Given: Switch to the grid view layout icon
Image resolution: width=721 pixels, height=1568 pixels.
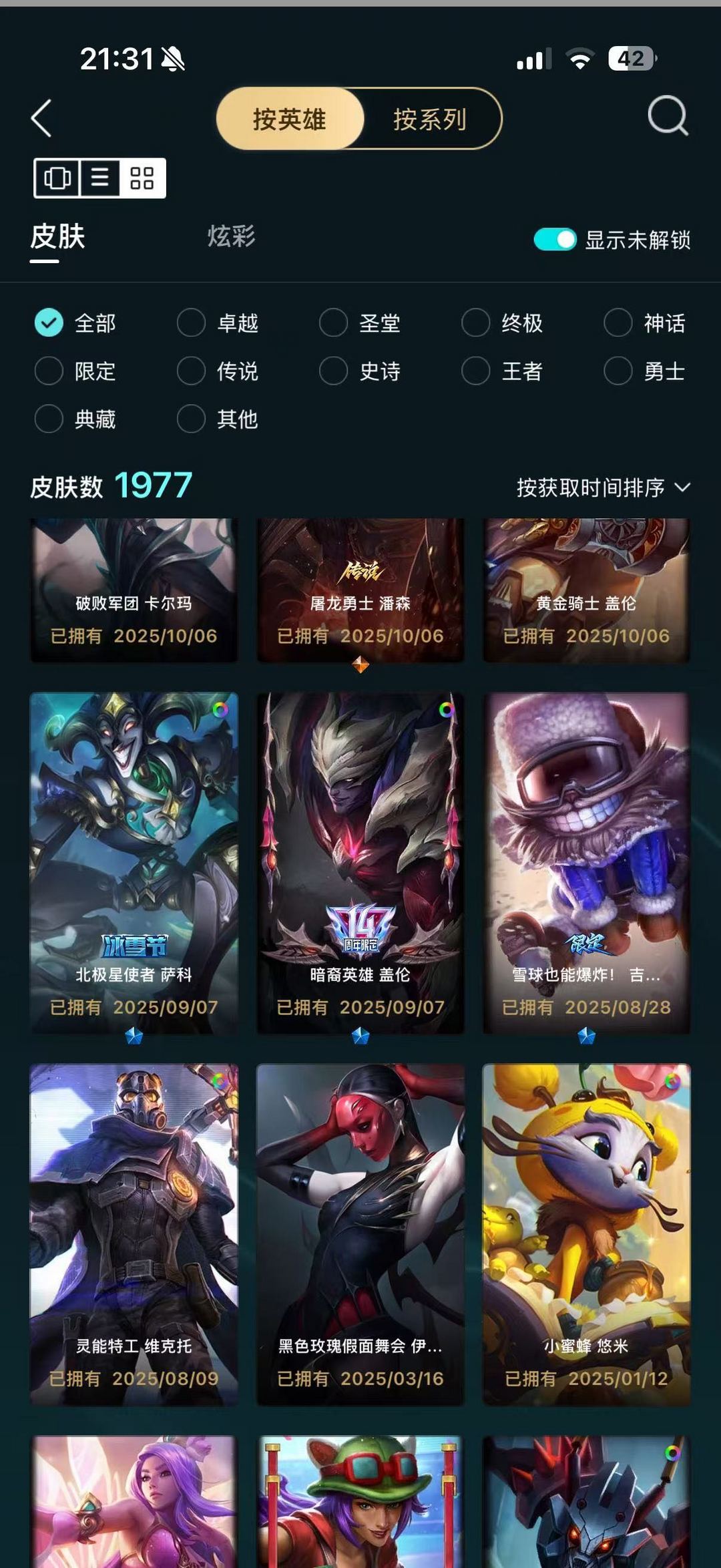Looking at the screenshot, I should 142,178.
